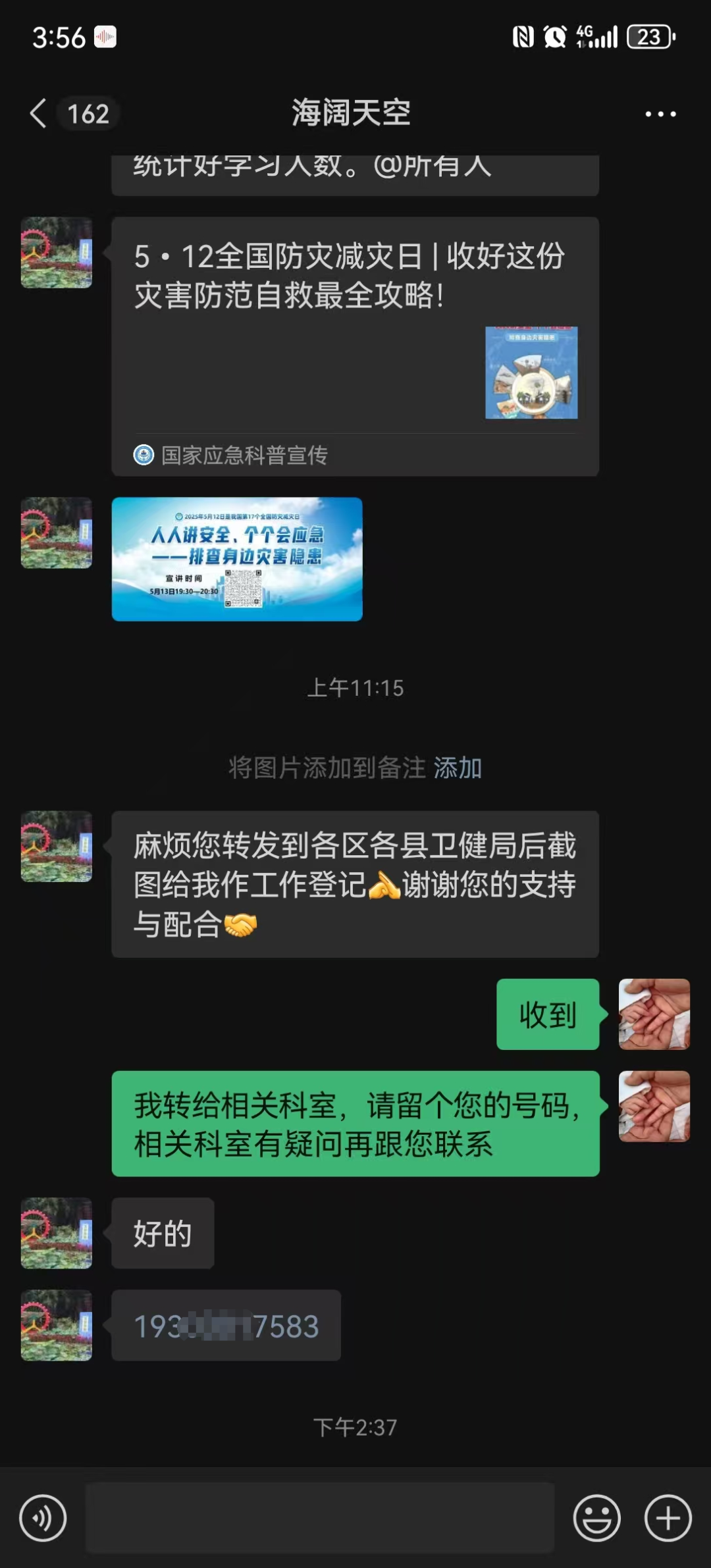Open my profile via avatar beside 收到
Viewport: 711px width, 1568px height.
point(654,1014)
